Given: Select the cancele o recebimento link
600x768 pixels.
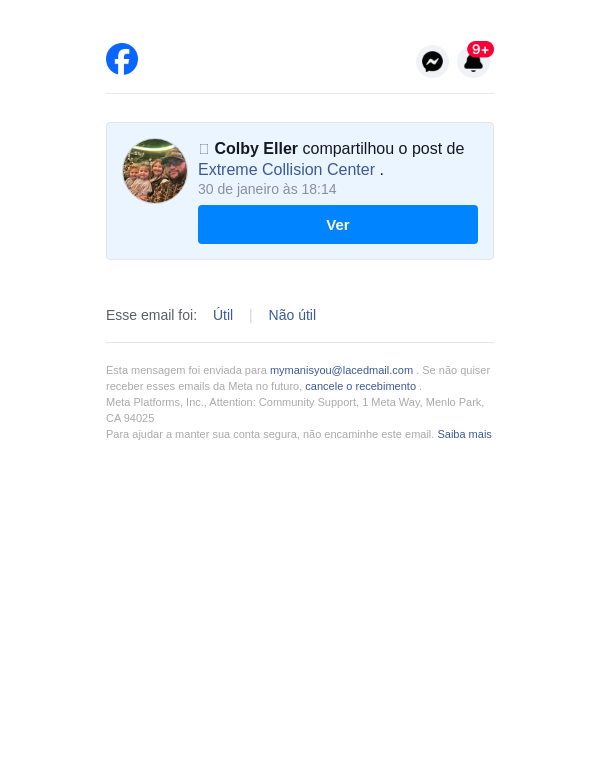Looking at the screenshot, I should pos(360,386).
